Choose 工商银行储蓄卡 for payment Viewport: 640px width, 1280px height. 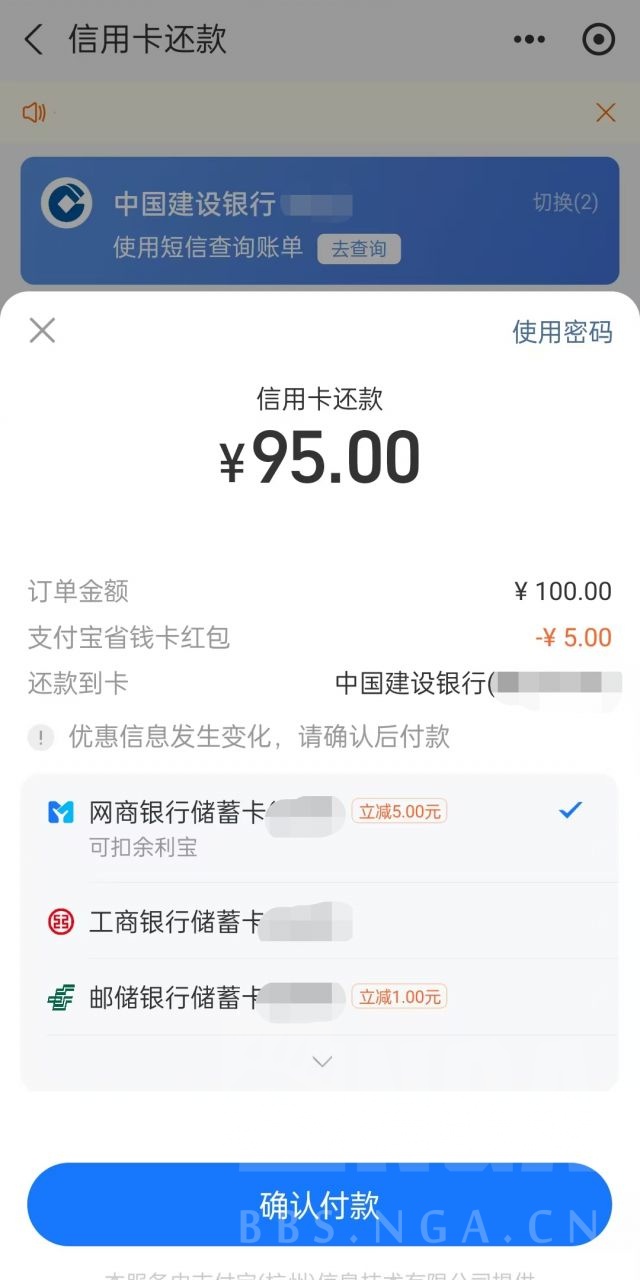pos(300,921)
